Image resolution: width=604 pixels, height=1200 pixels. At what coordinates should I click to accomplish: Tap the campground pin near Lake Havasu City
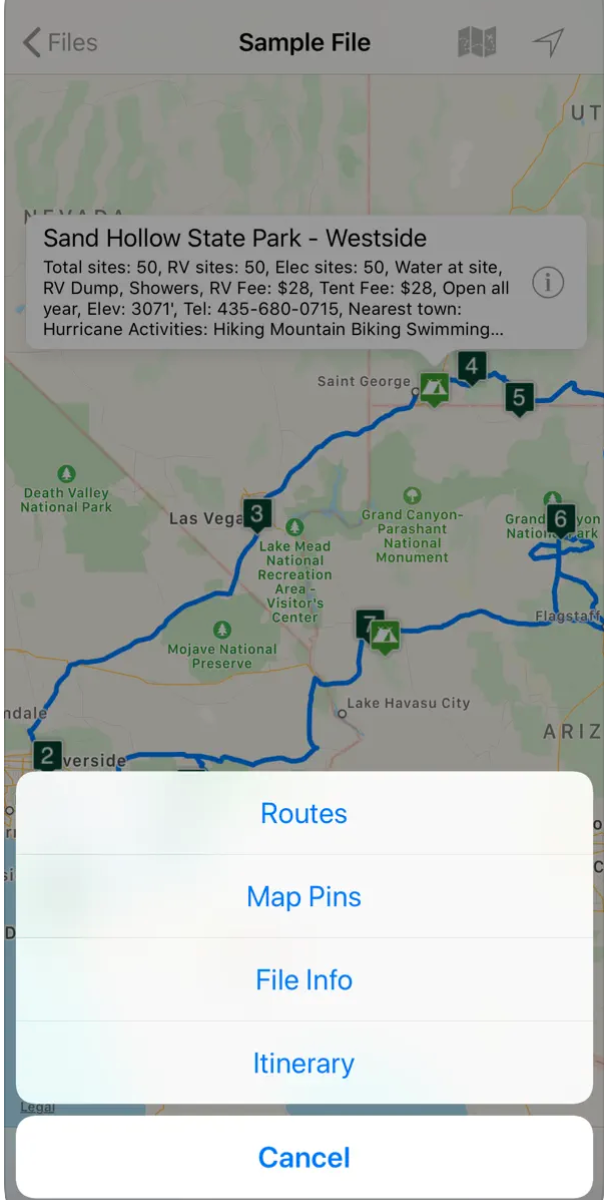[385, 634]
